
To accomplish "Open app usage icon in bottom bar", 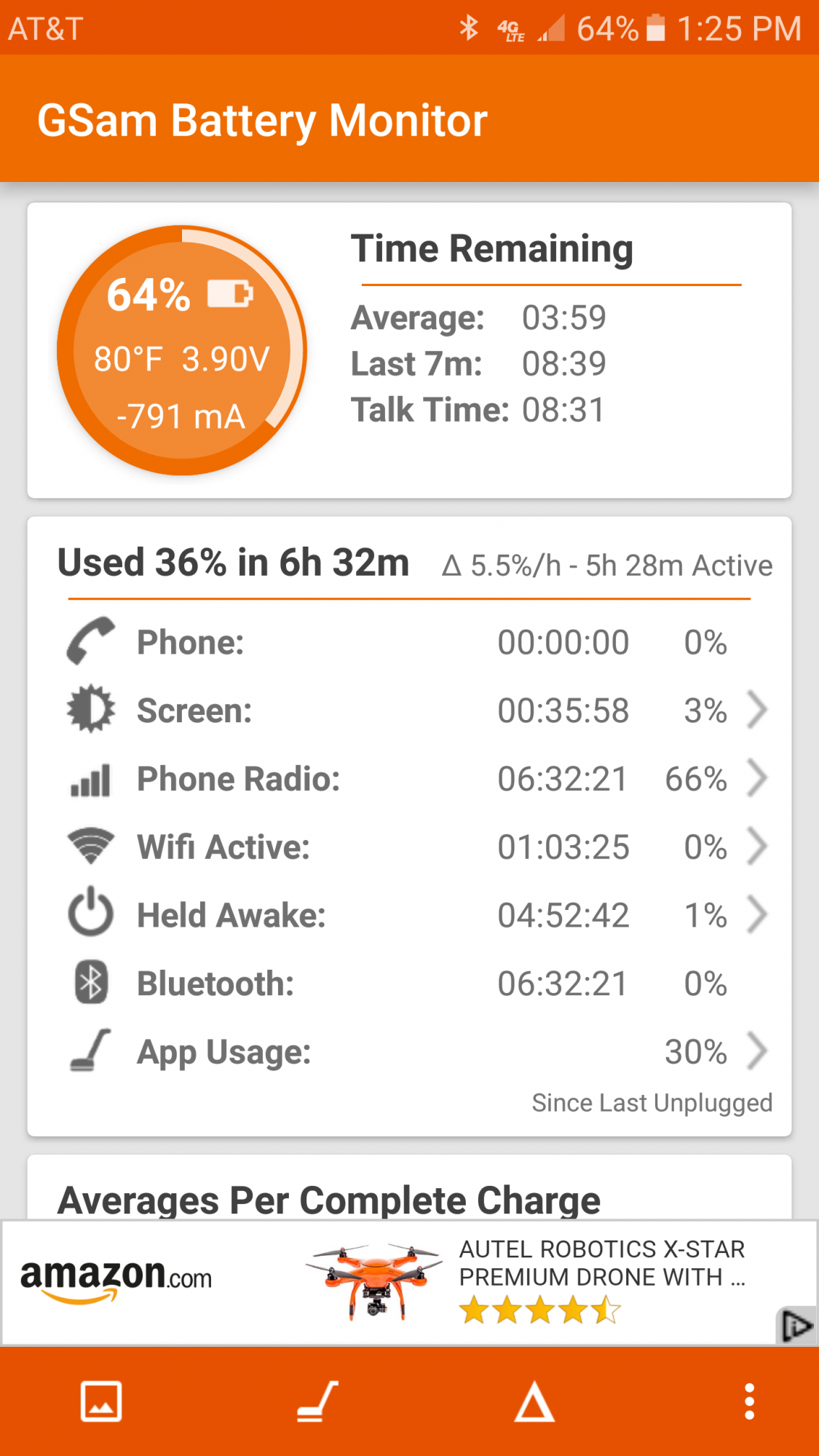I will 317,1401.
